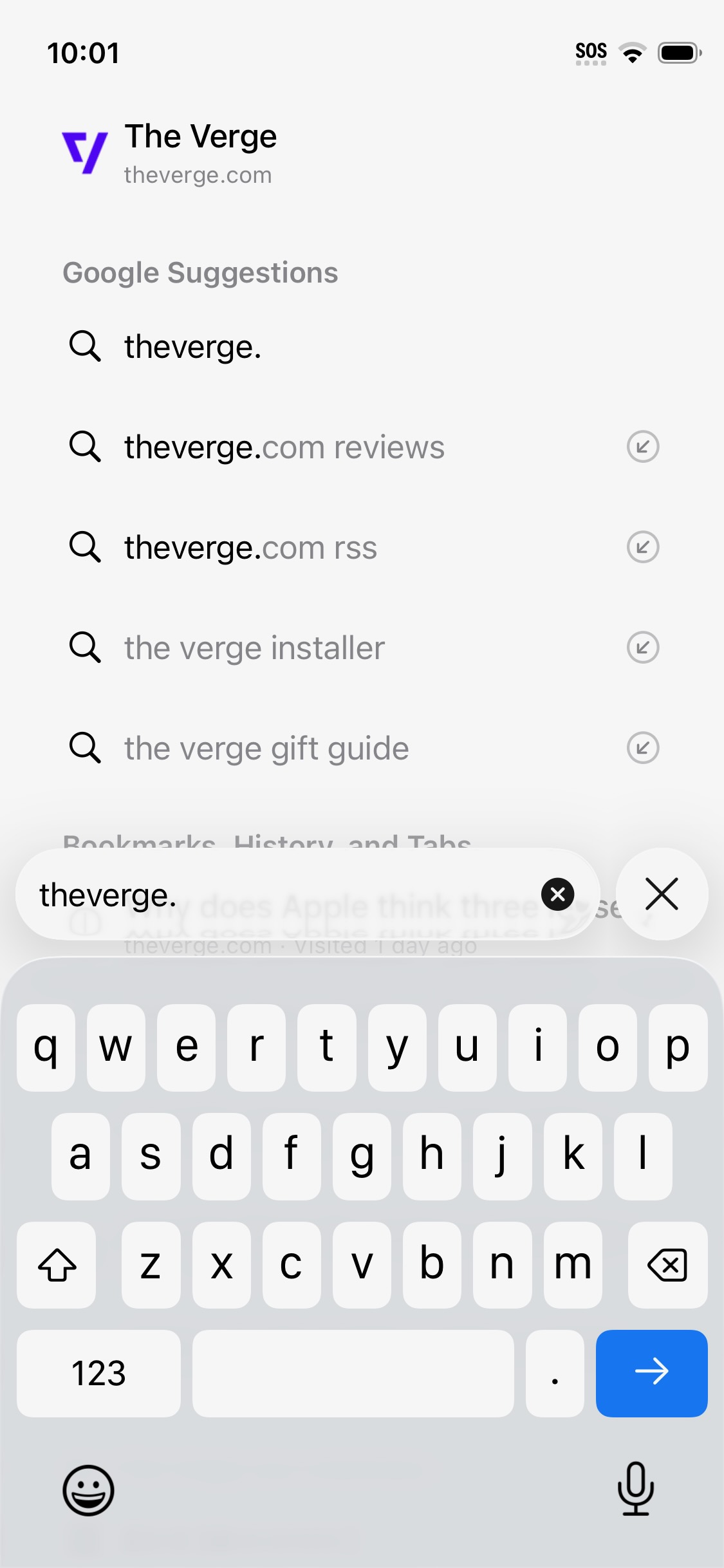Open The Verge top hit result

click(200, 153)
